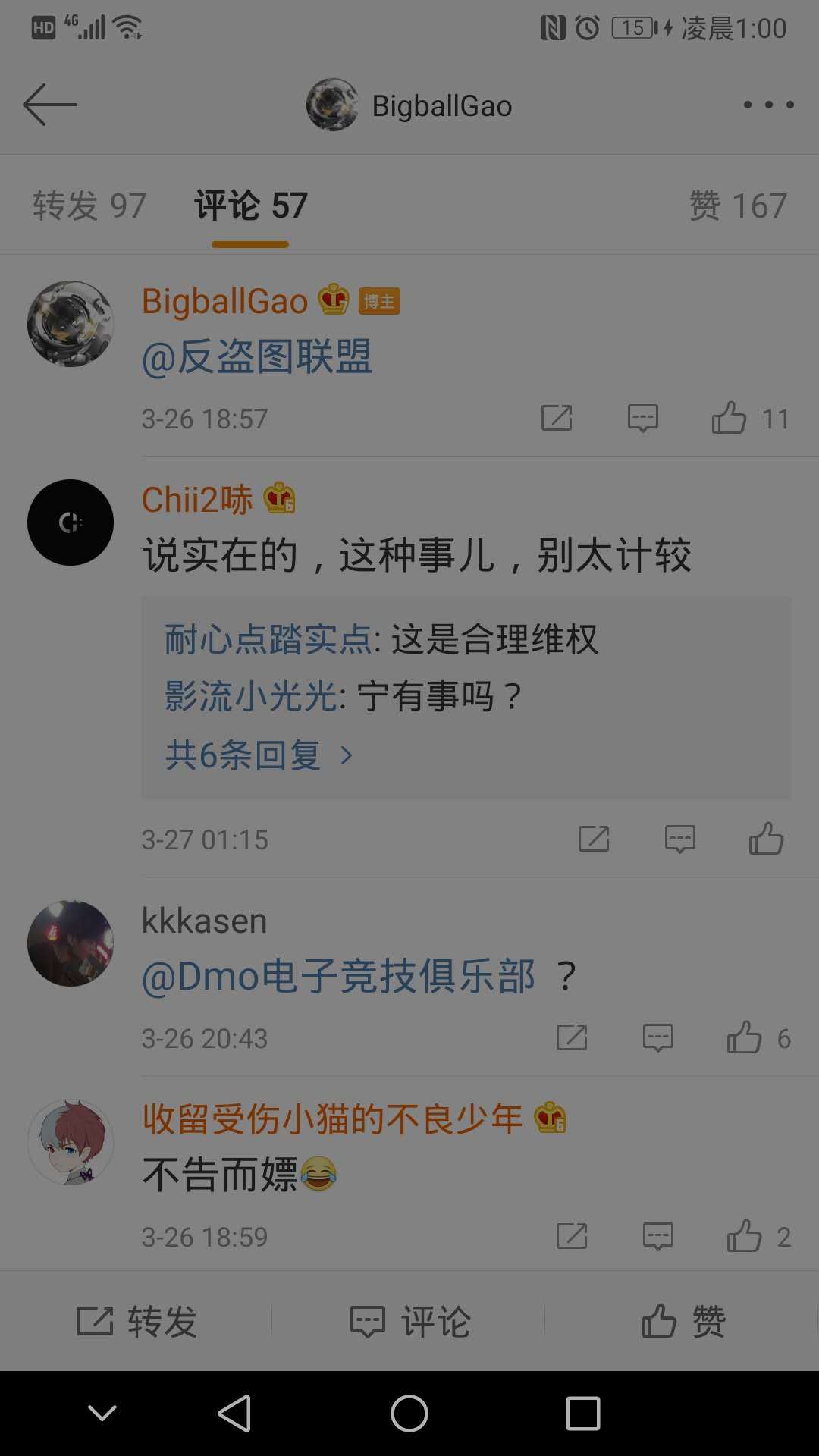Screen dimensions: 819x1456
Task: Tap the bottom 评论 button
Action: (x=409, y=1322)
